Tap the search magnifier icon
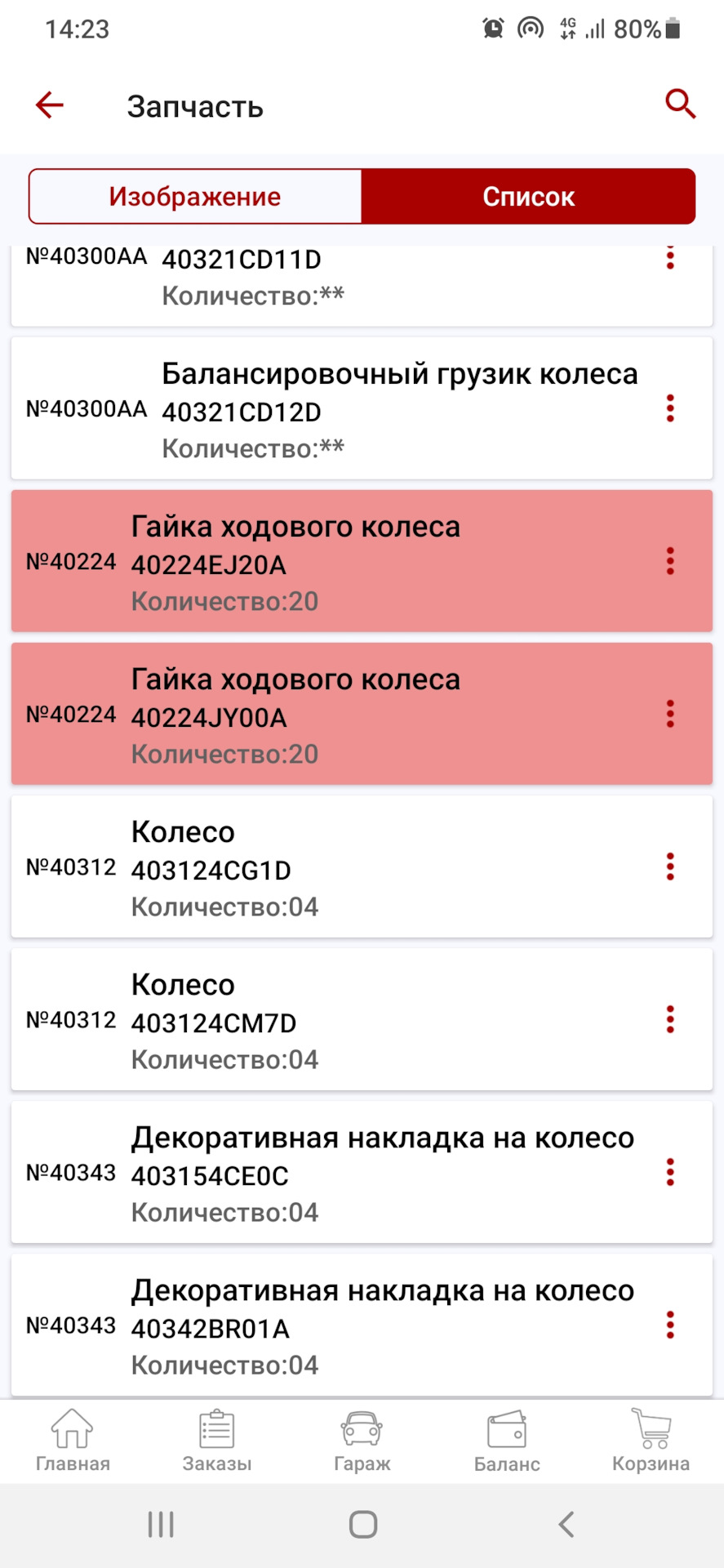Image resolution: width=724 pixels, height=1568 pixels. click(x=680, y=105)
